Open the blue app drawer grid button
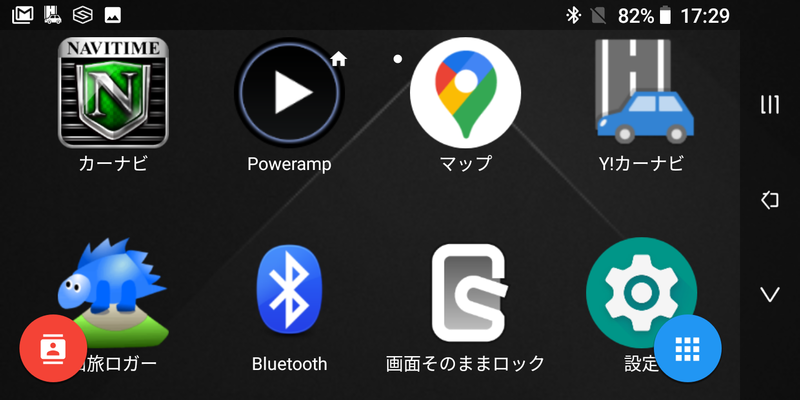Viewport: 800px width, 400px height. click(686, 349)
